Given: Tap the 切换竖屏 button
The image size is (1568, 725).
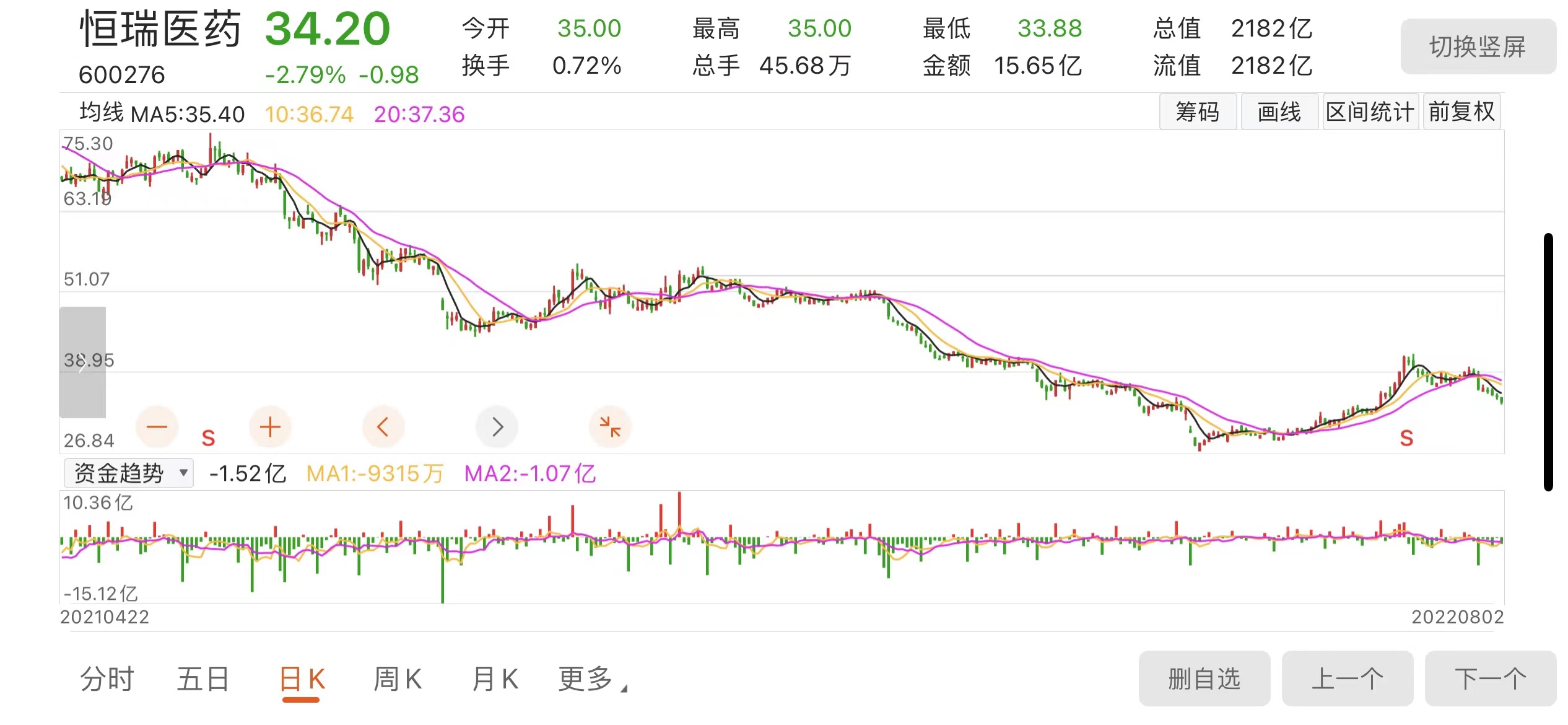Looking at the screenshot, I should 1478,47.
